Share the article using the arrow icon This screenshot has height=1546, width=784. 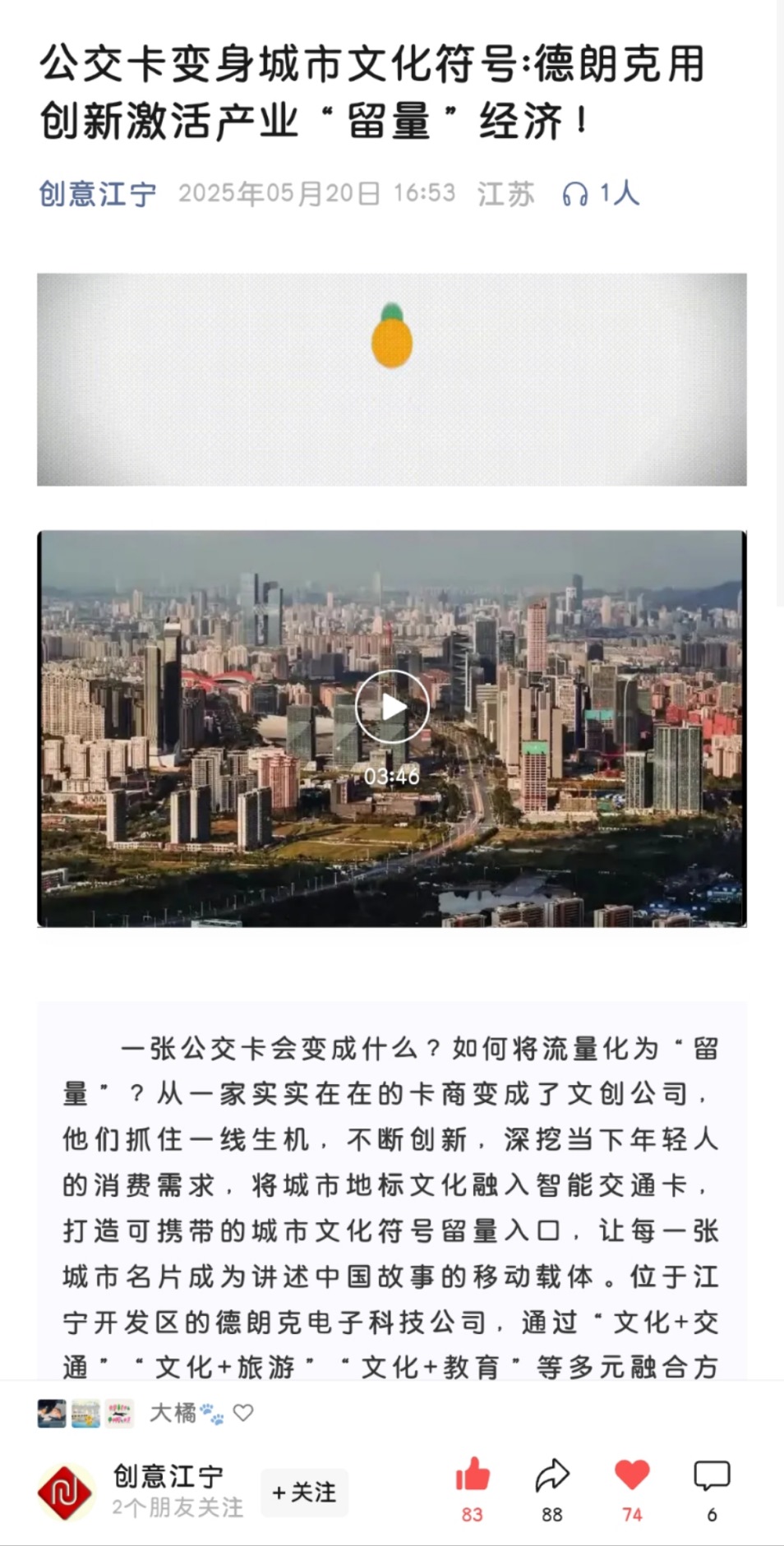coord(552,1477)
